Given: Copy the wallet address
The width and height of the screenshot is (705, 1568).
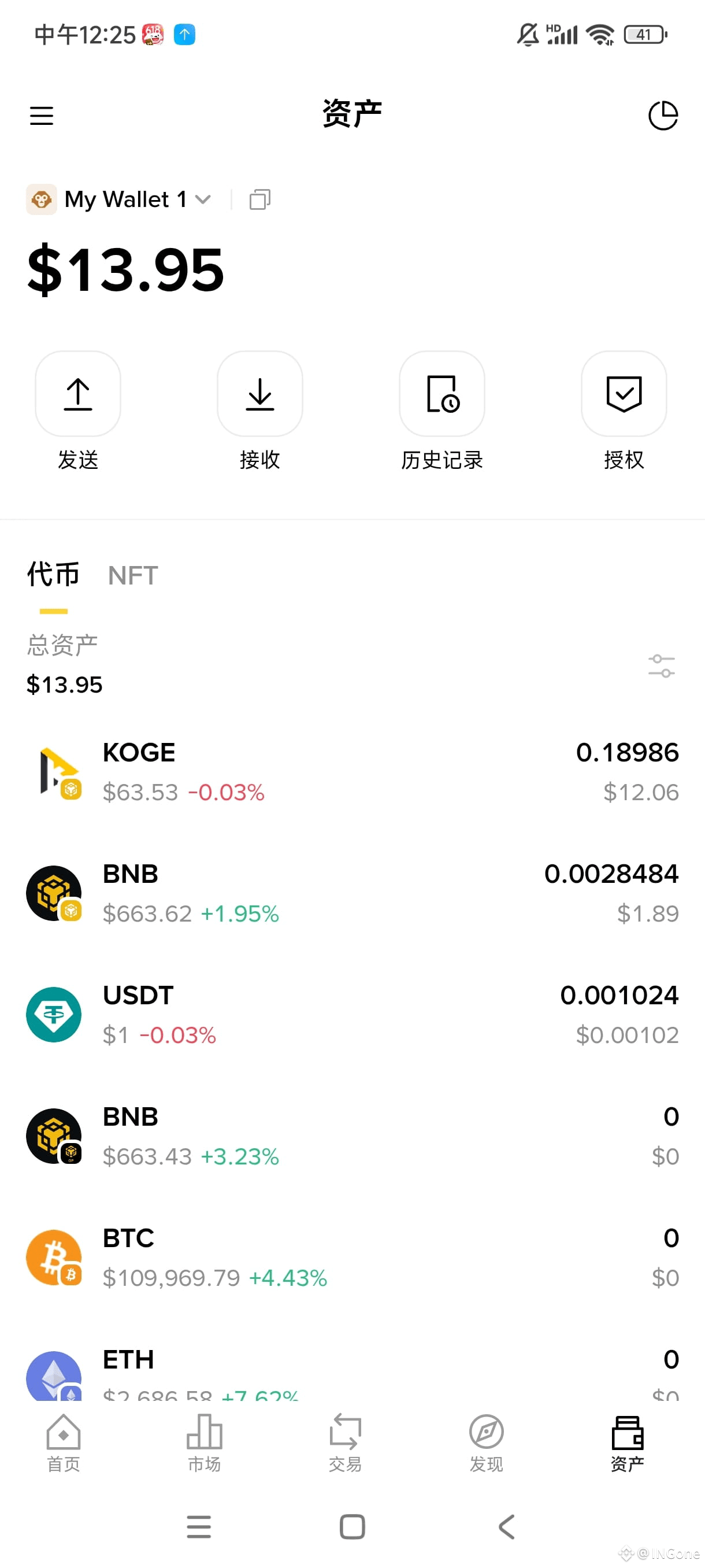Looking at the screenshot, I should 259,199.
